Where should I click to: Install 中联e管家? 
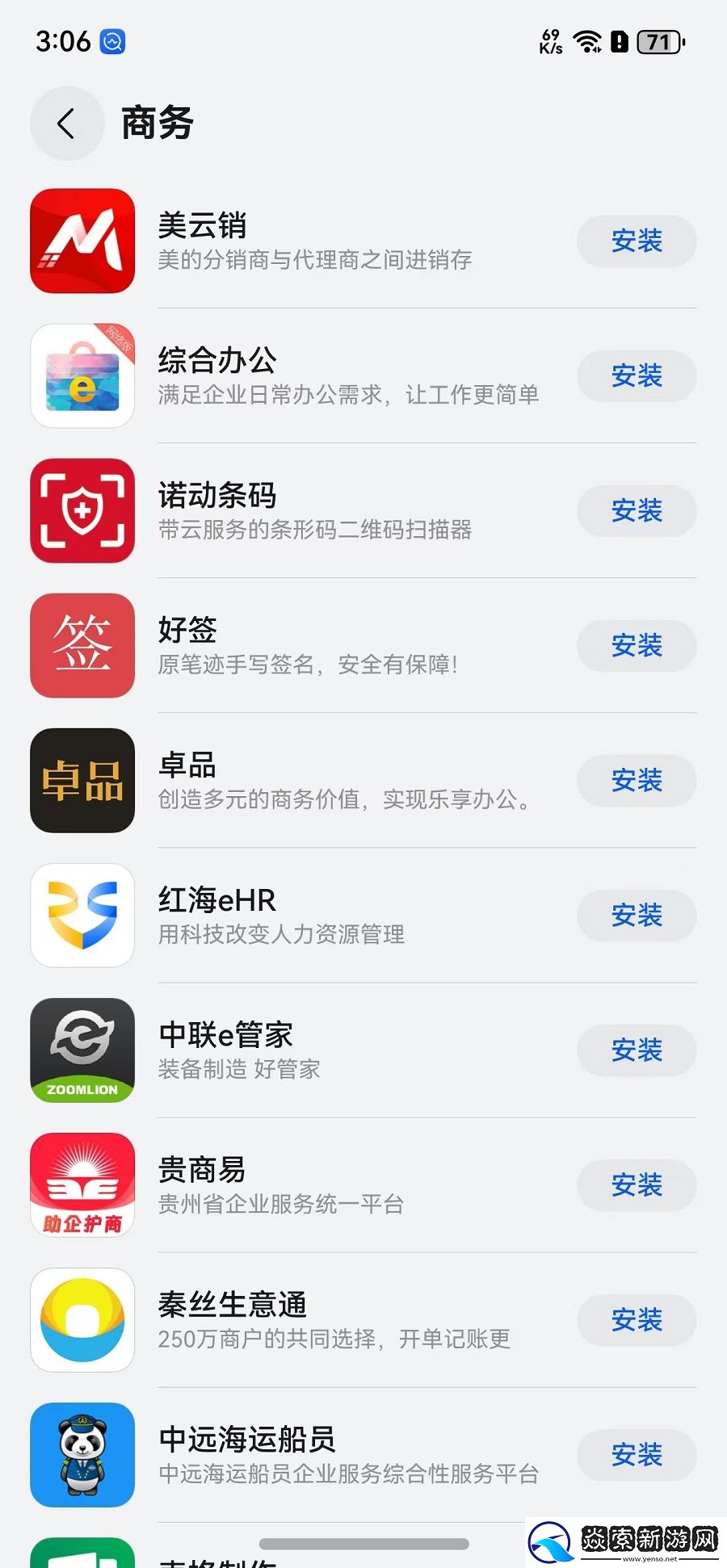637,1050
